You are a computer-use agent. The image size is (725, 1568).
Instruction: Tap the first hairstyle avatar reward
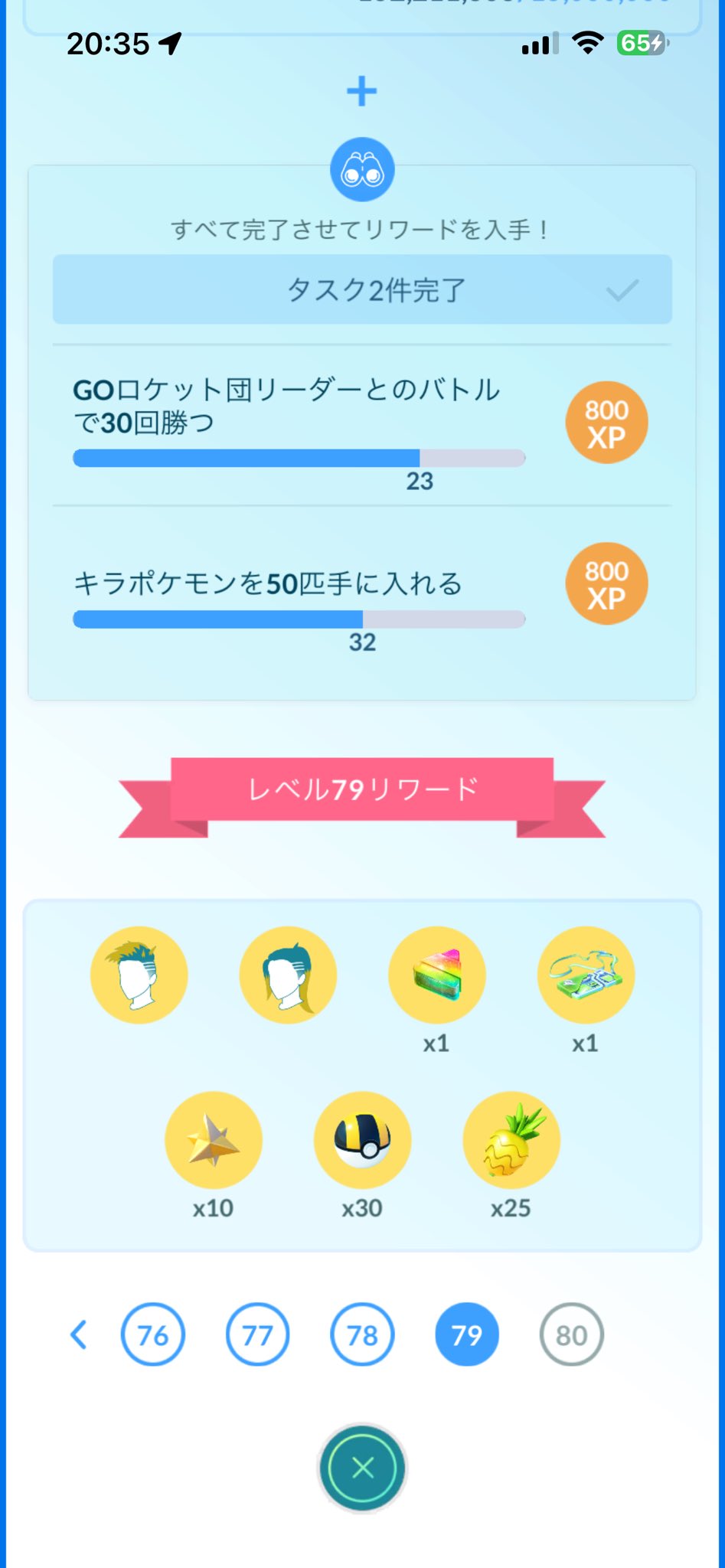point(139,975)
